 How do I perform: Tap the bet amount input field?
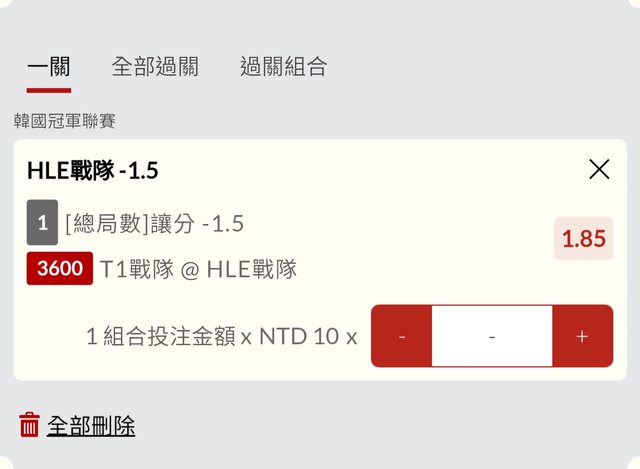(492, 337)
